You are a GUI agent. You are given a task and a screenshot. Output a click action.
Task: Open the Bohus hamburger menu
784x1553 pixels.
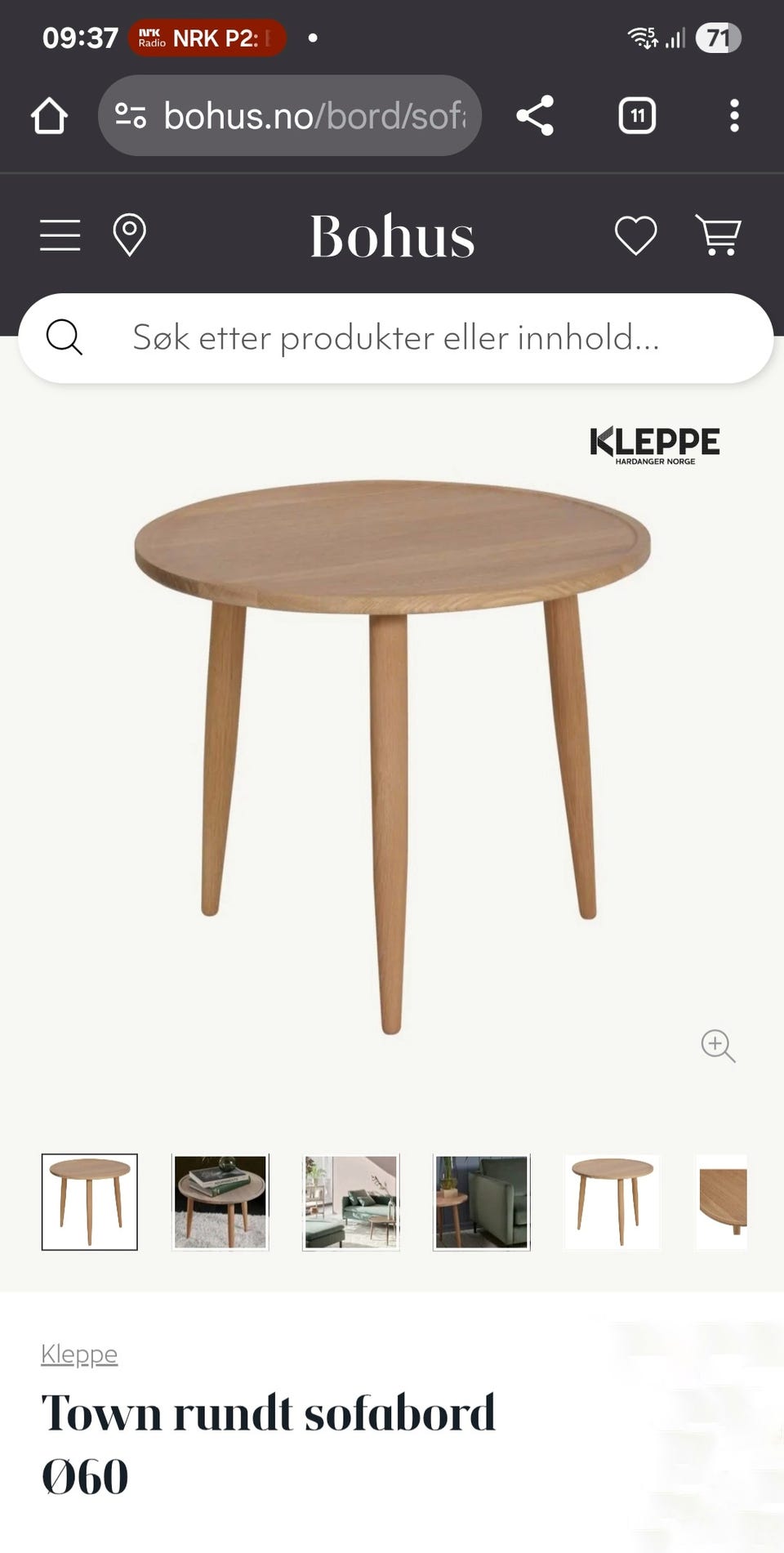[60, 235]
